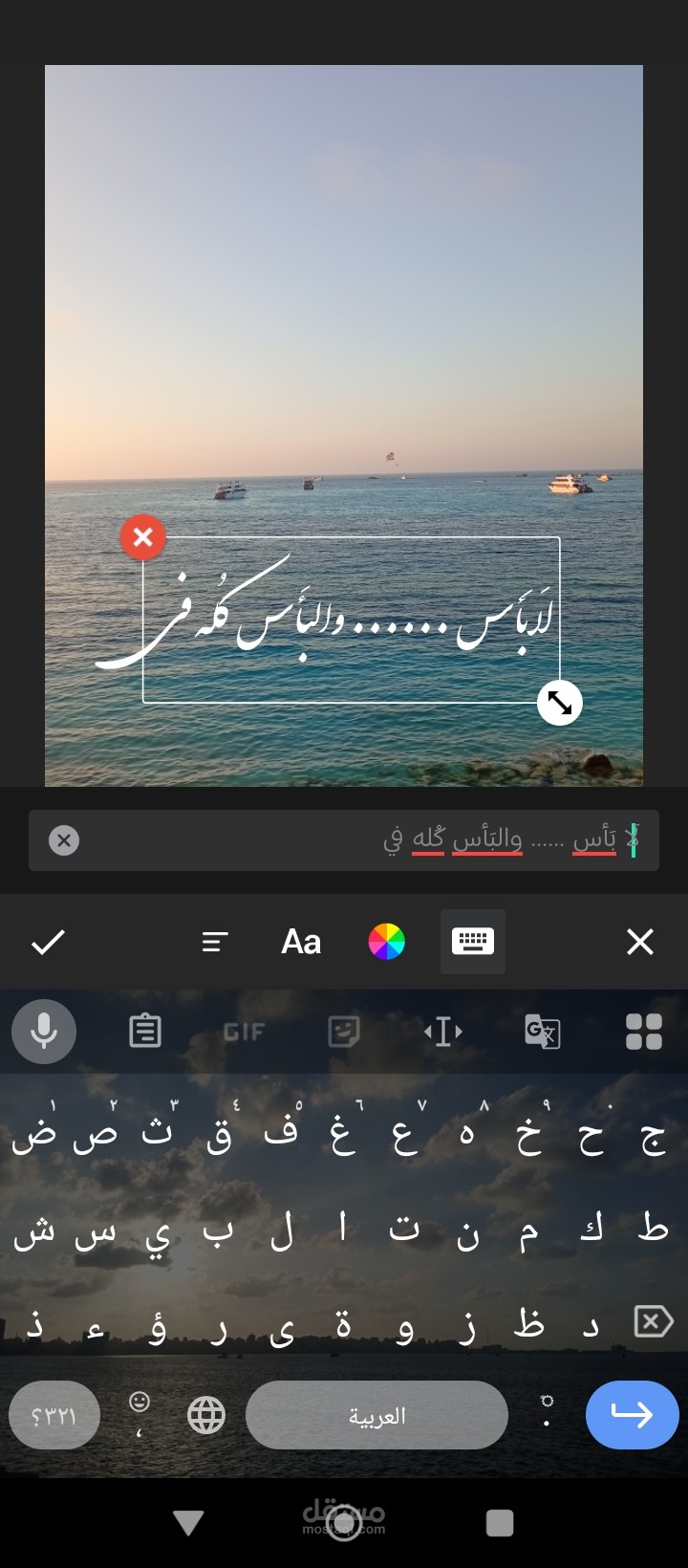Open keyboard cursor control tool
The height and width of the screenshot is (1568, 688).
(x=443, y=1032)
